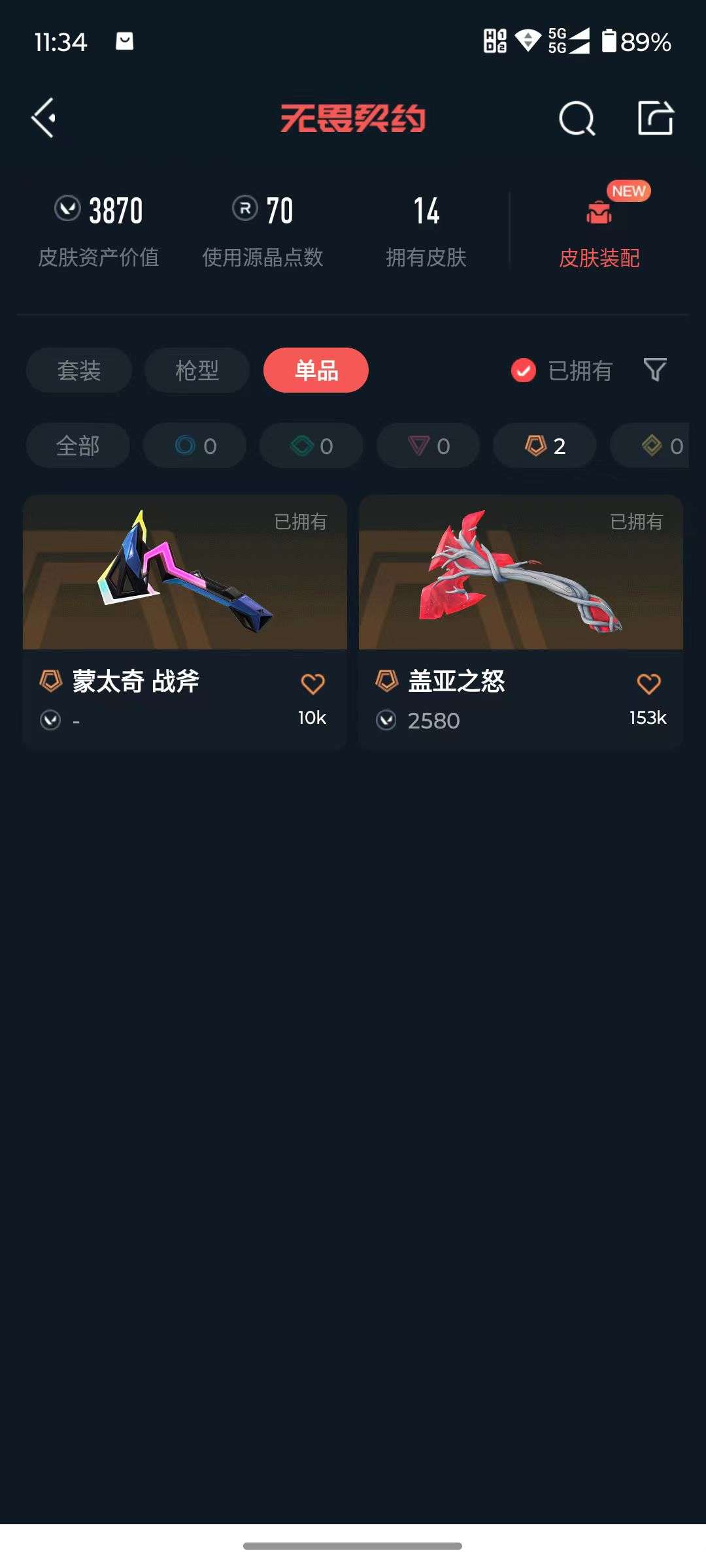Open the 皮肤装配 backpack feature
Viewport: 706px width, 1568px height.
click(598, 229)
